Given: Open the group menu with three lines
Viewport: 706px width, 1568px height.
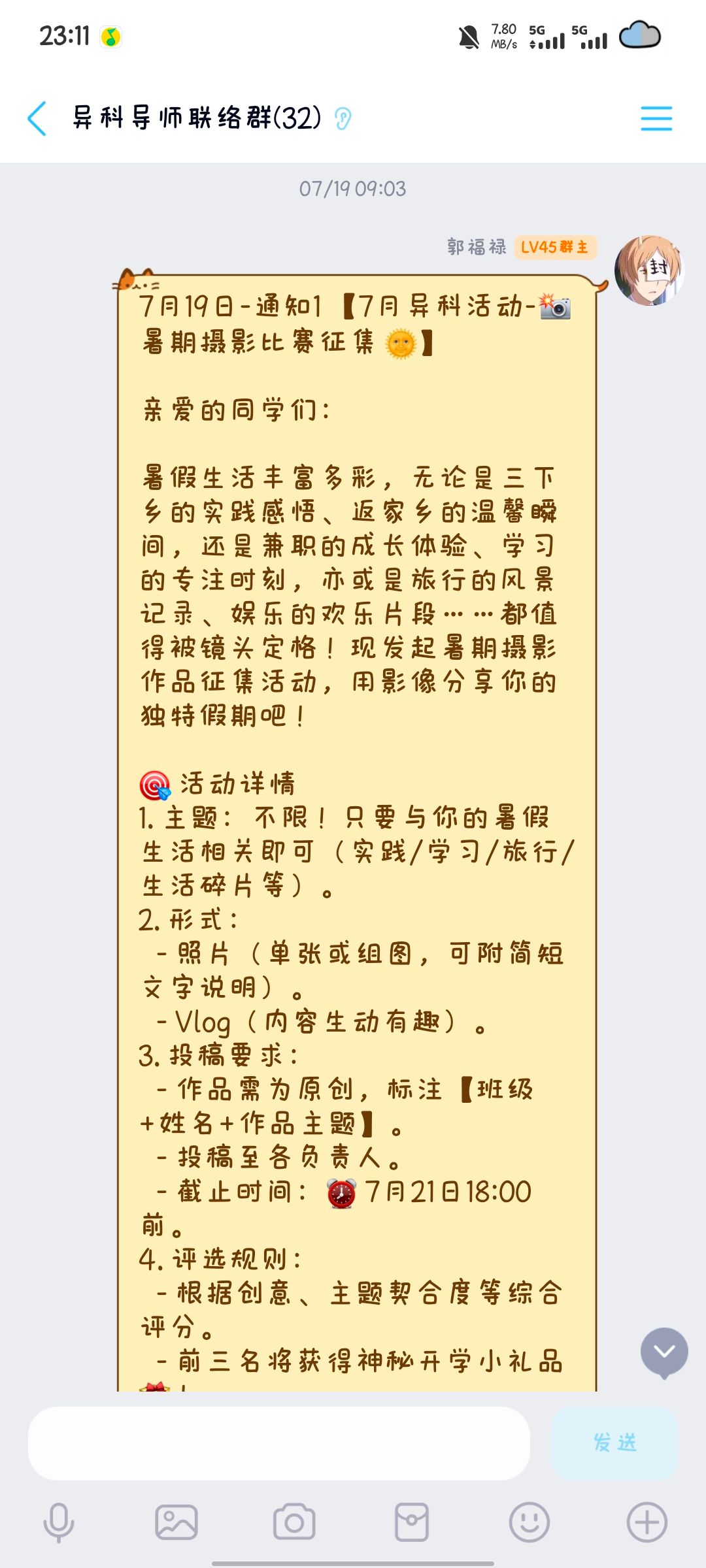Looking at the screenshot, I should point(656,118).
